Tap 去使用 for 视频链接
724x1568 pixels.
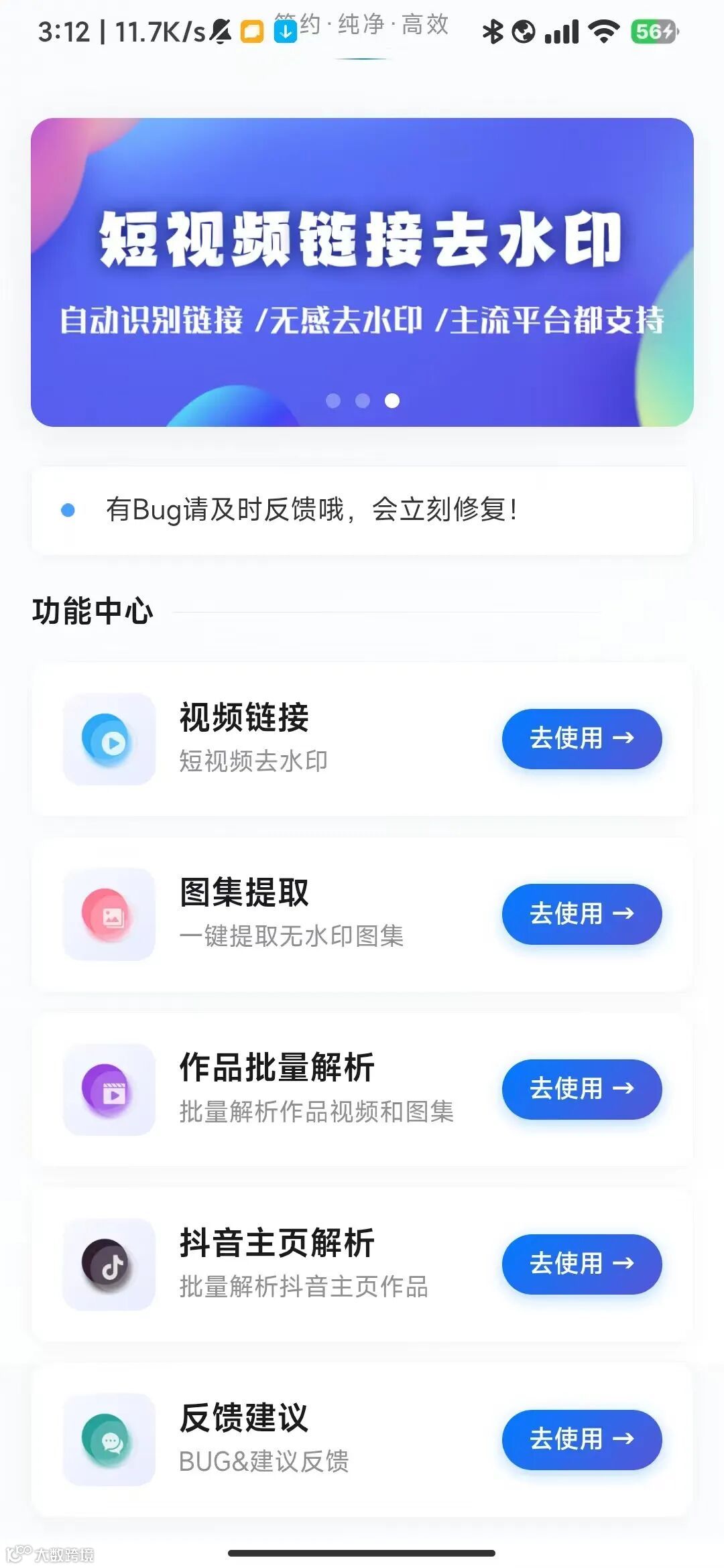581,738
